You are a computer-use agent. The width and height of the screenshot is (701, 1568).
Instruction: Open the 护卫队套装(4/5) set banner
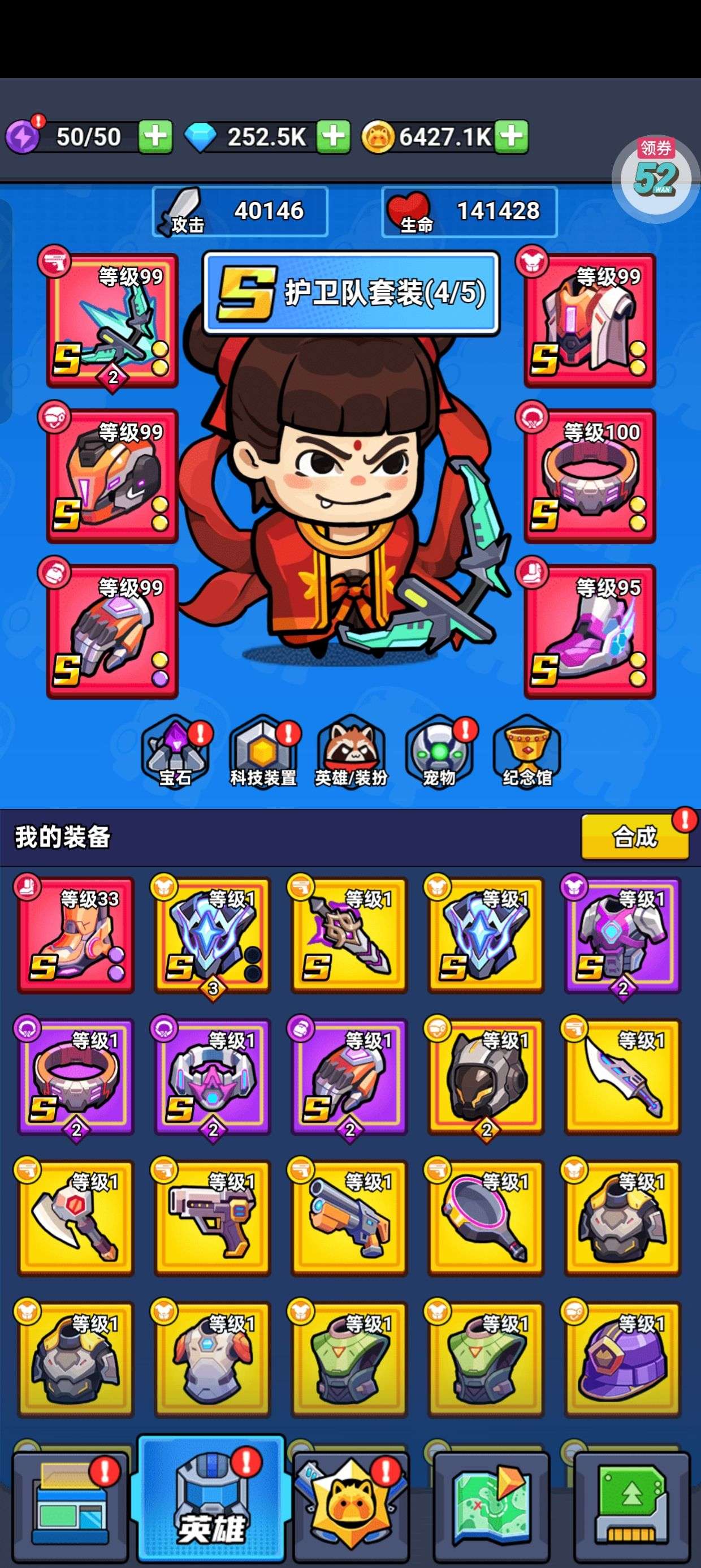[x=352, y=293]
